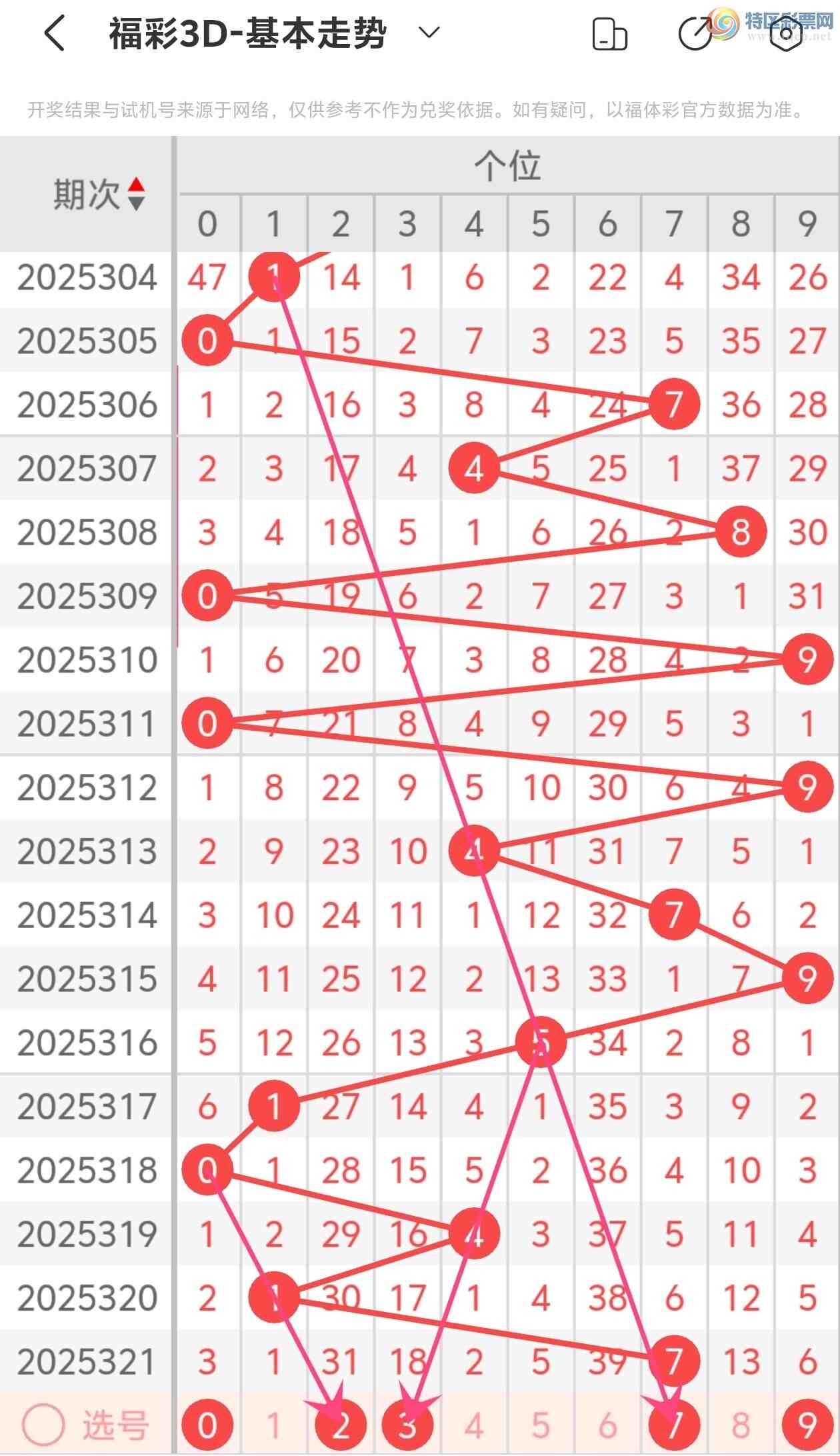Screen dimensions: 840x1456
Task: Share this trend chart
Action: point(695,33)
